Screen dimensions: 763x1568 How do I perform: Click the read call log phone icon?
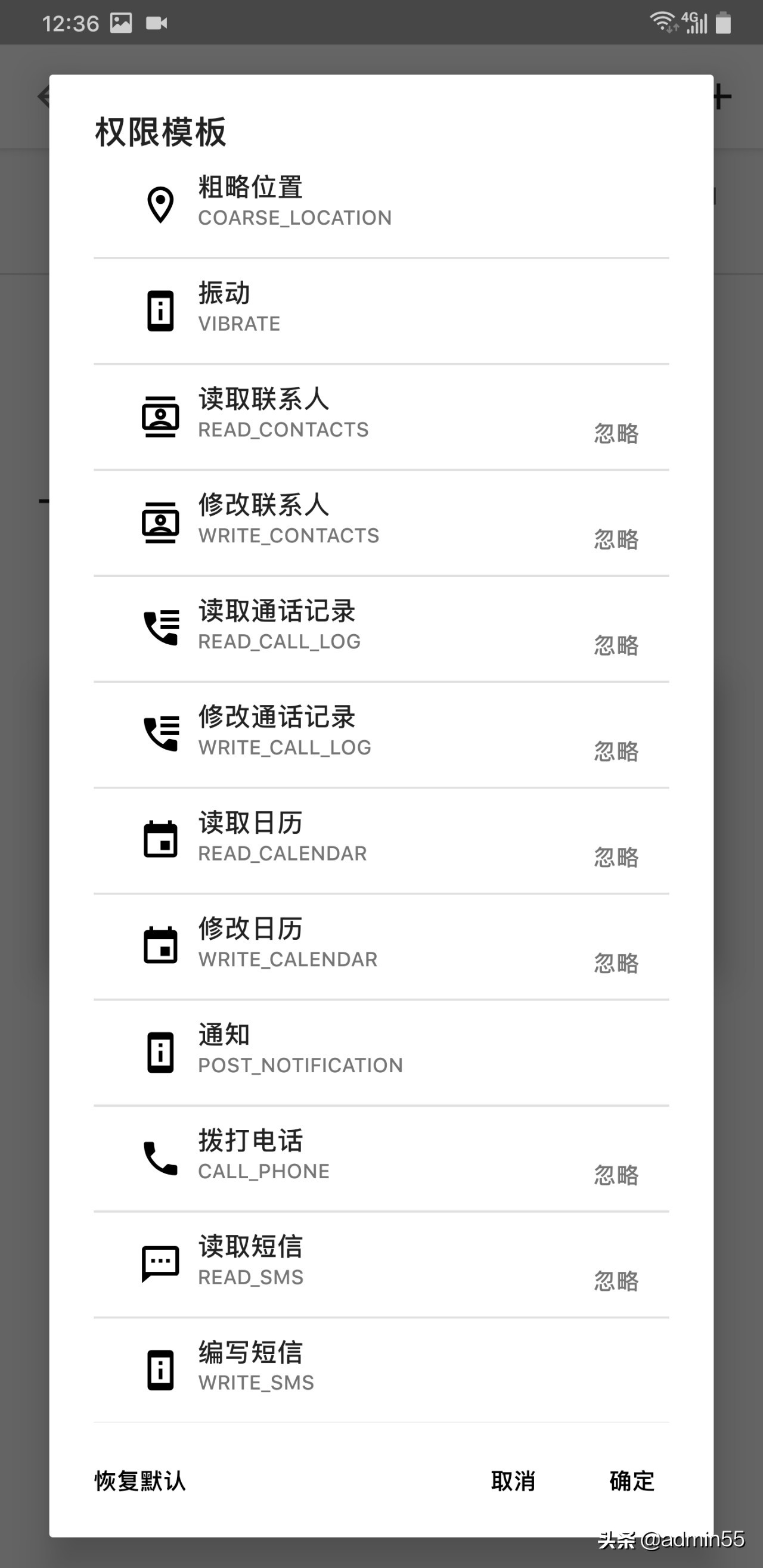pos(160,627)
